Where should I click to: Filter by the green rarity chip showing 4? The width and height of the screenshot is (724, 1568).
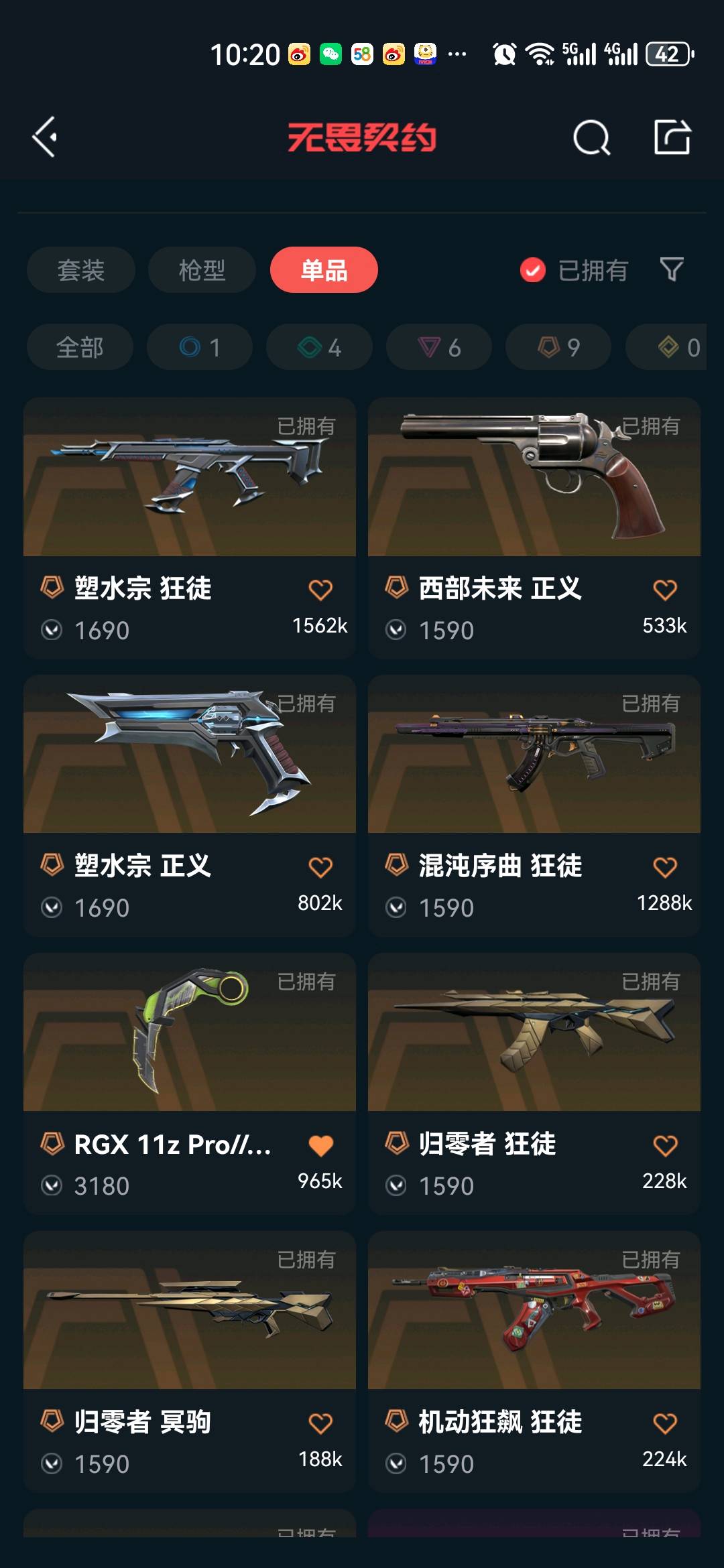[x=319, y=347]
